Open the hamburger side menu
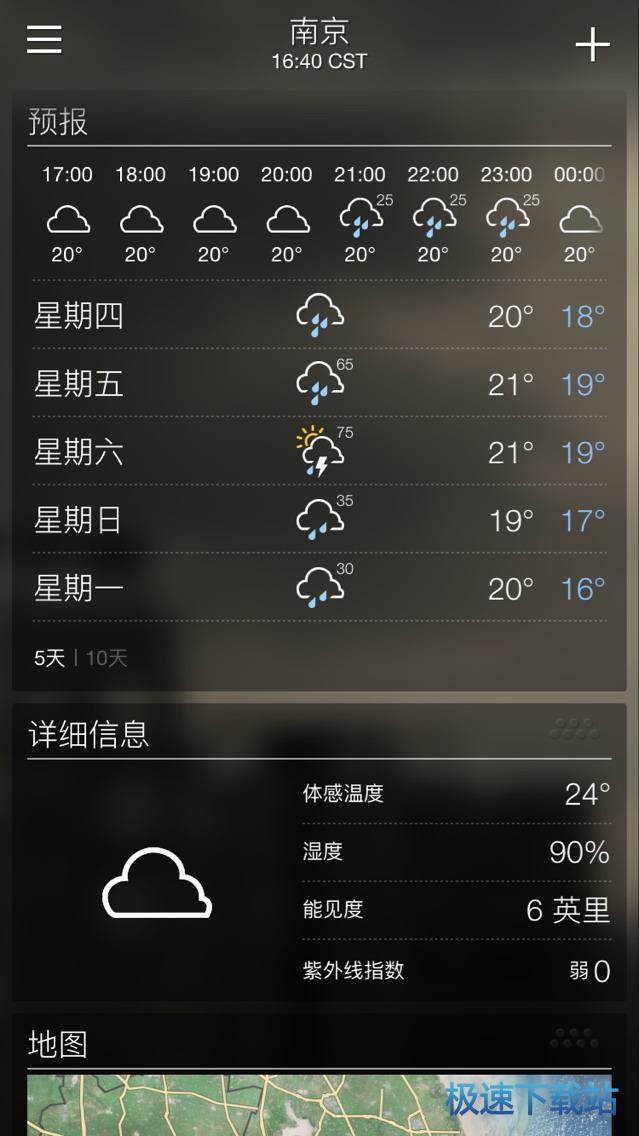Screen dimensions: 639x1136 44,39
